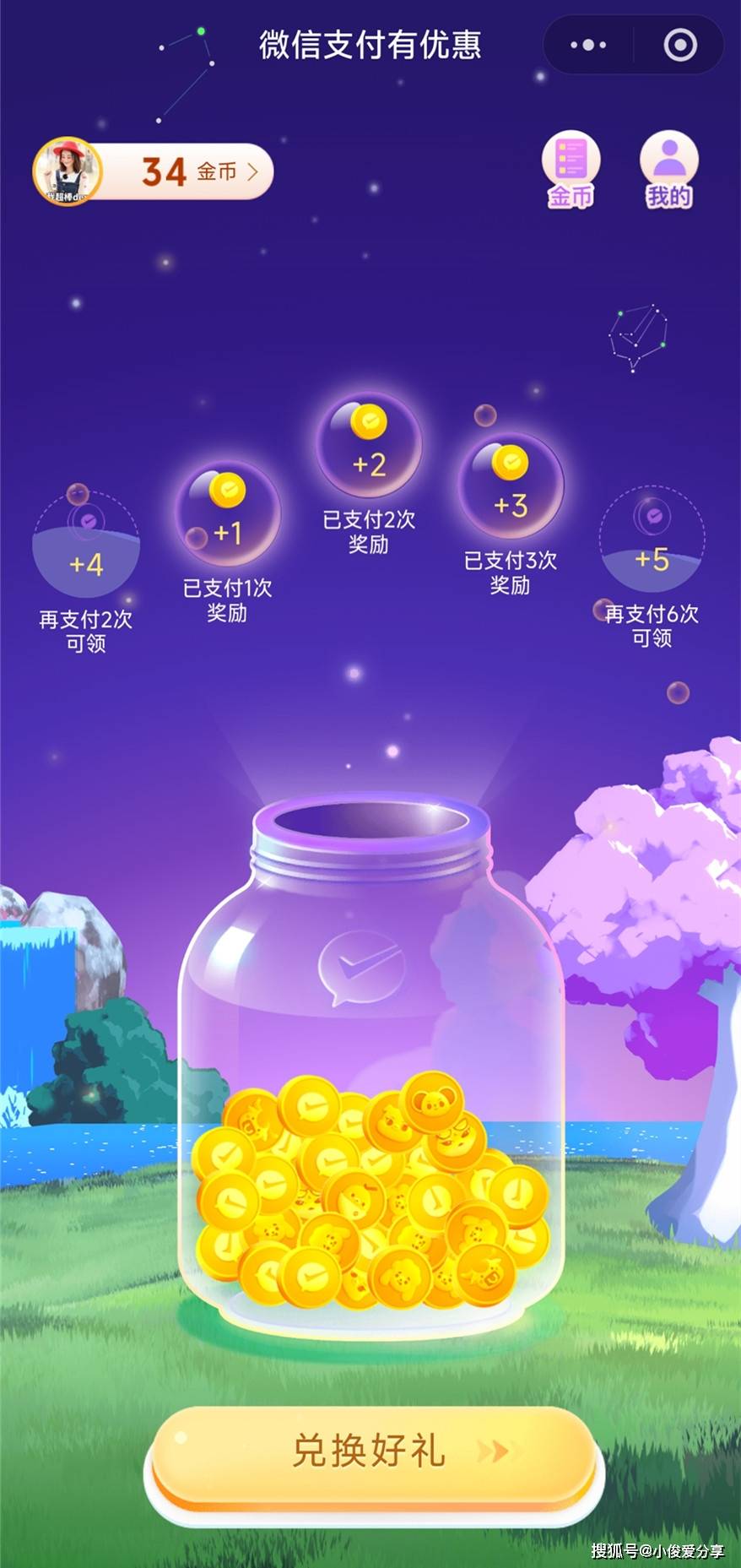Image resolution: width=741 pixels, height=1568 pixels.
Task: Tap the +5 再支付6次可领 bubble
Action: [x=651, y=540]
